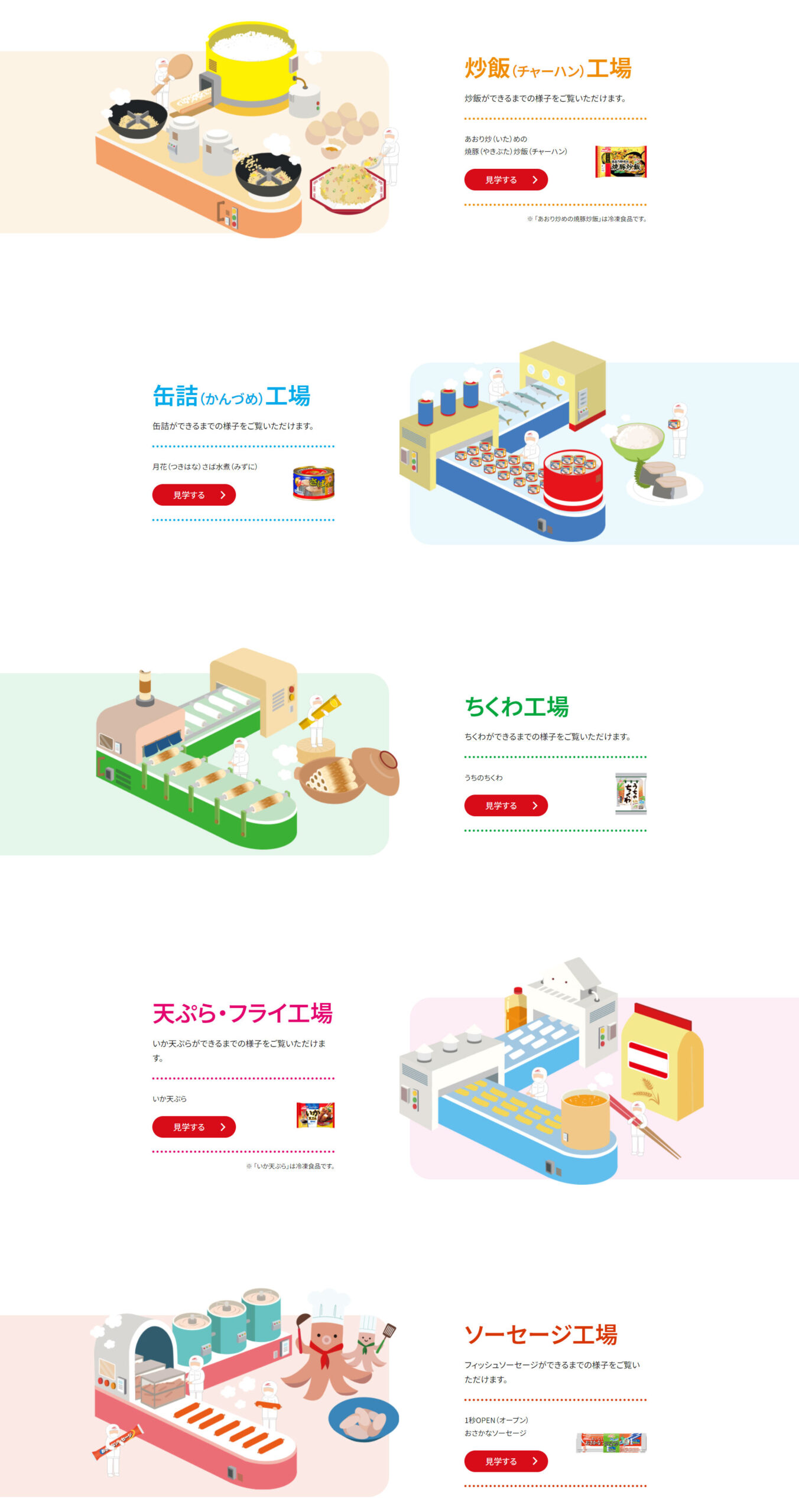The width and height of the screenshot is (799, 1512).
Task: Open 見学する under 天ぷら・フライ工場
Action: click(x=194, y=1127)
